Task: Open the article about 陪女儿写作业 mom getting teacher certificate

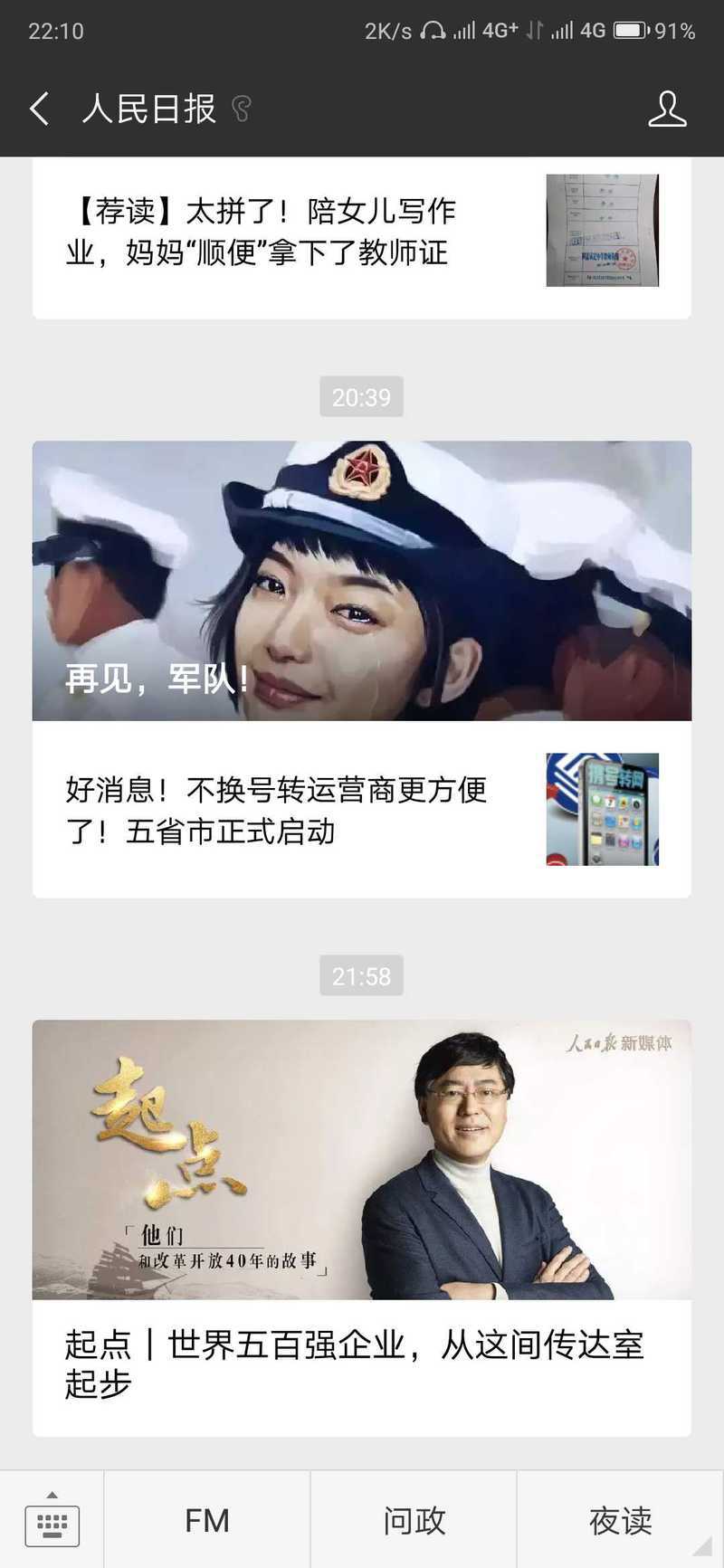Action: click(x=271, y=232)
